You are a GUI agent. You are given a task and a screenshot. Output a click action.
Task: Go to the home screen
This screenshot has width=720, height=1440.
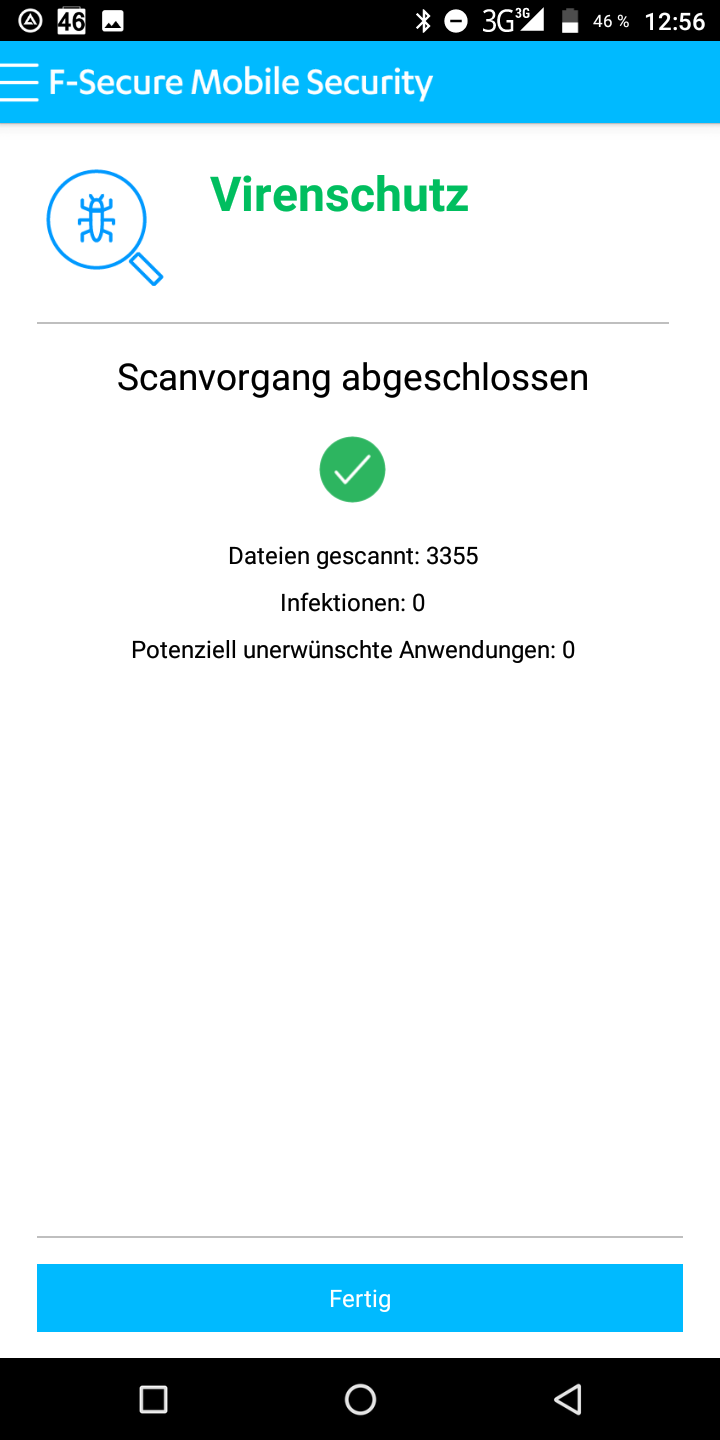coord(360,1399)
